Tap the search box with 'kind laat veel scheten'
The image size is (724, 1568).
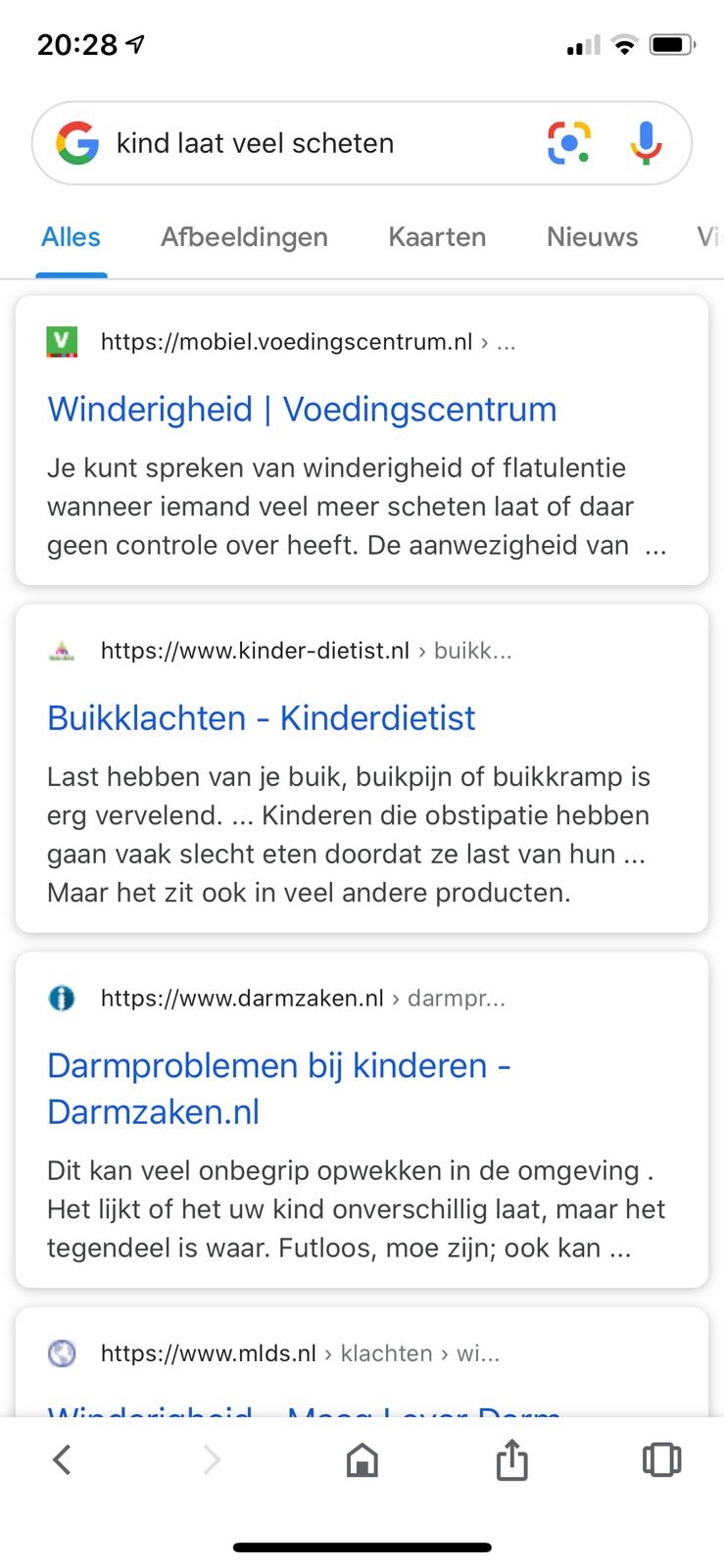294,143
